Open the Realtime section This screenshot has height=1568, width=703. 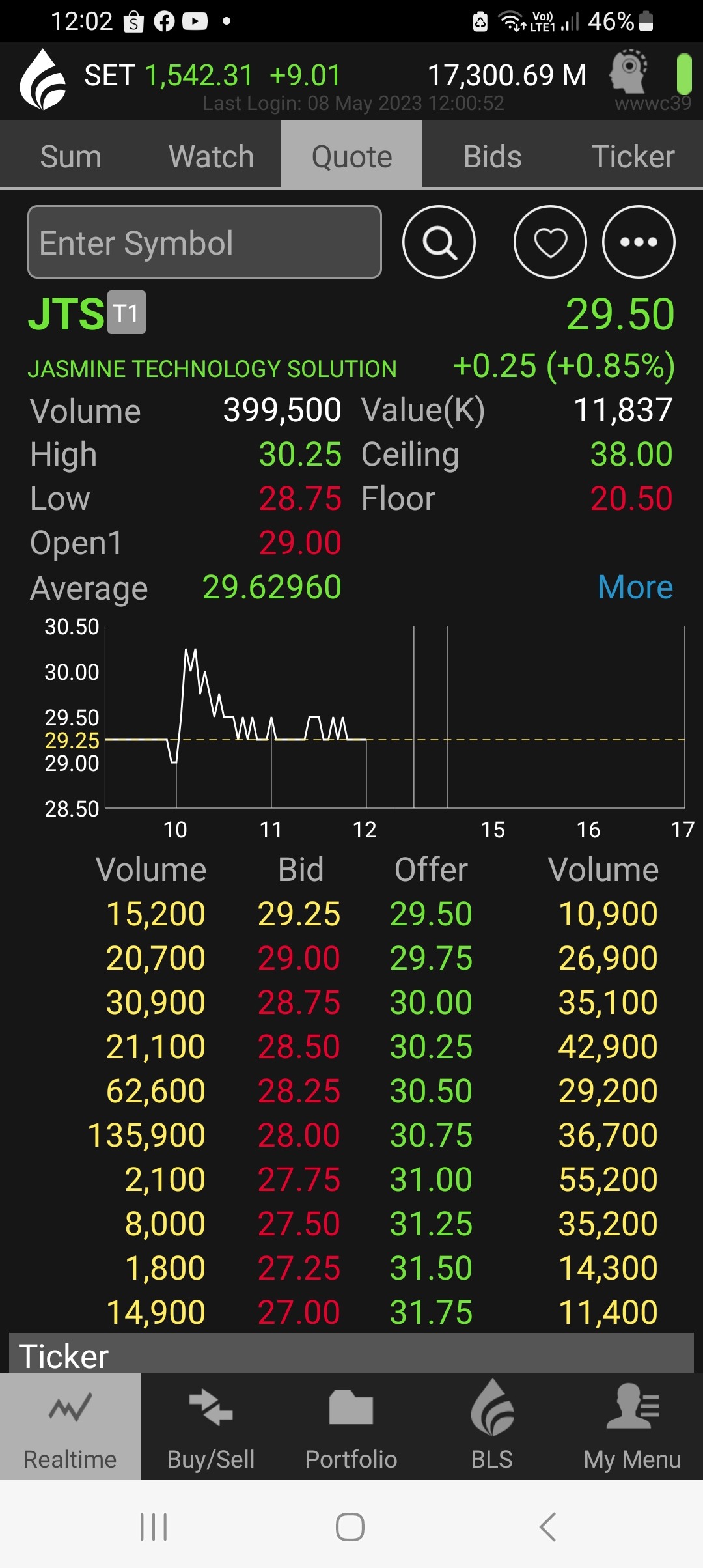point(70,1426)
